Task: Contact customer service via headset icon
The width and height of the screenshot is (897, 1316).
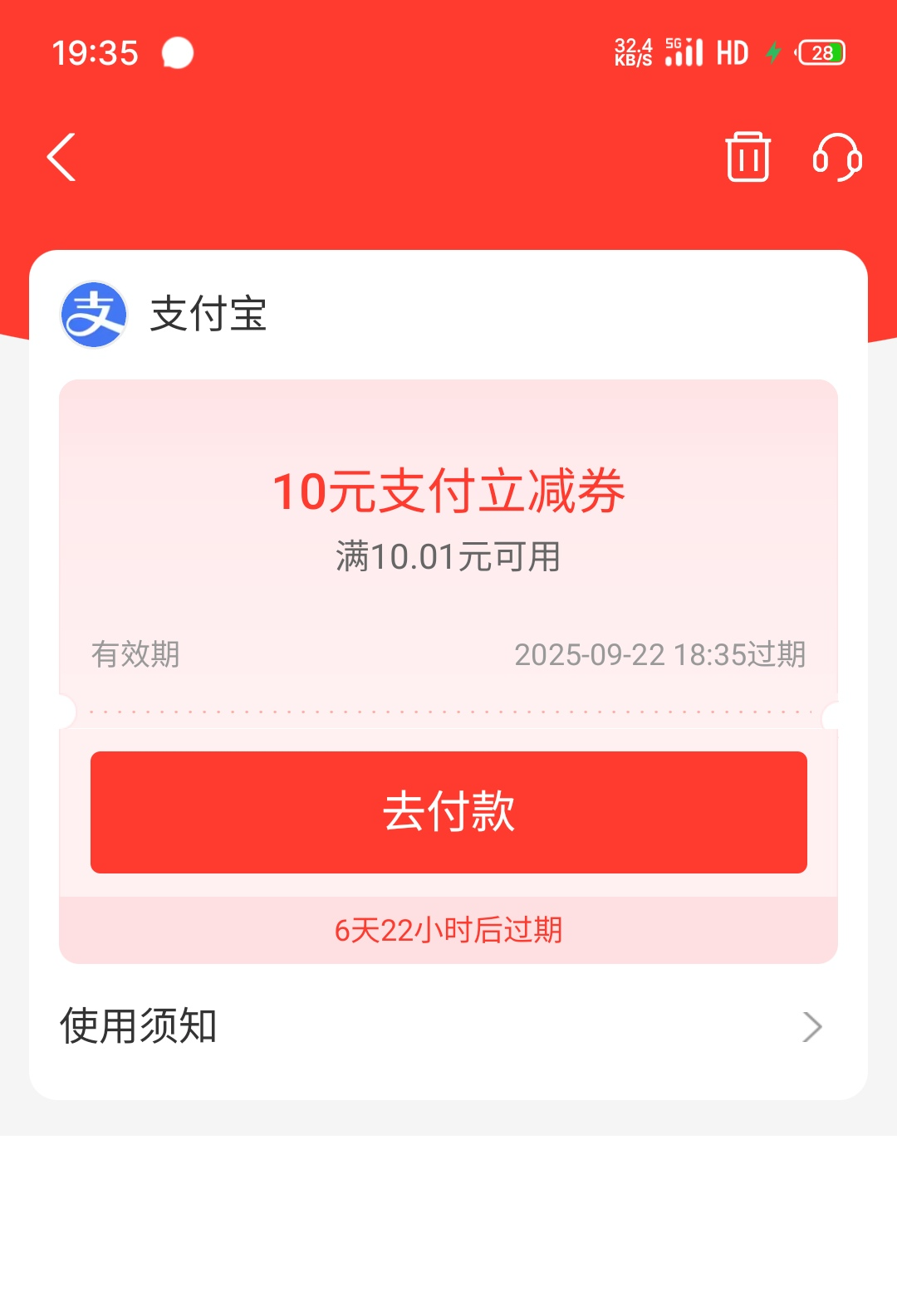Action: point(836,157)
